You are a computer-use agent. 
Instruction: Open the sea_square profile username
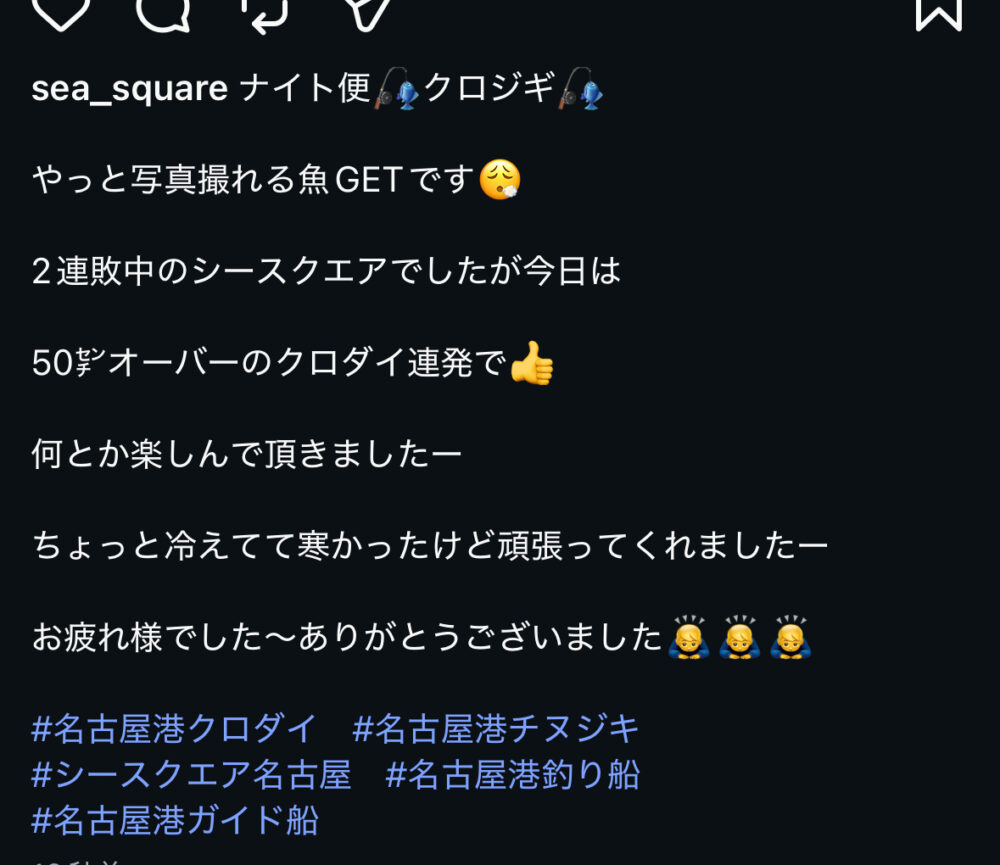(x=130, y=89)
